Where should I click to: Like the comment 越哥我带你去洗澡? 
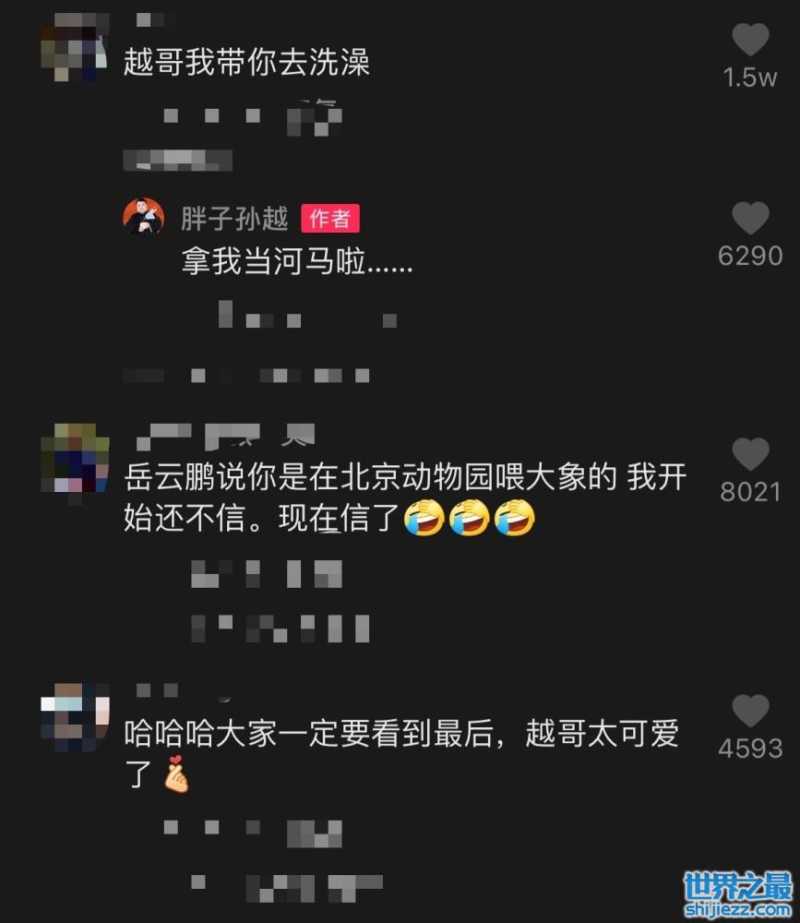click(750, 40)
